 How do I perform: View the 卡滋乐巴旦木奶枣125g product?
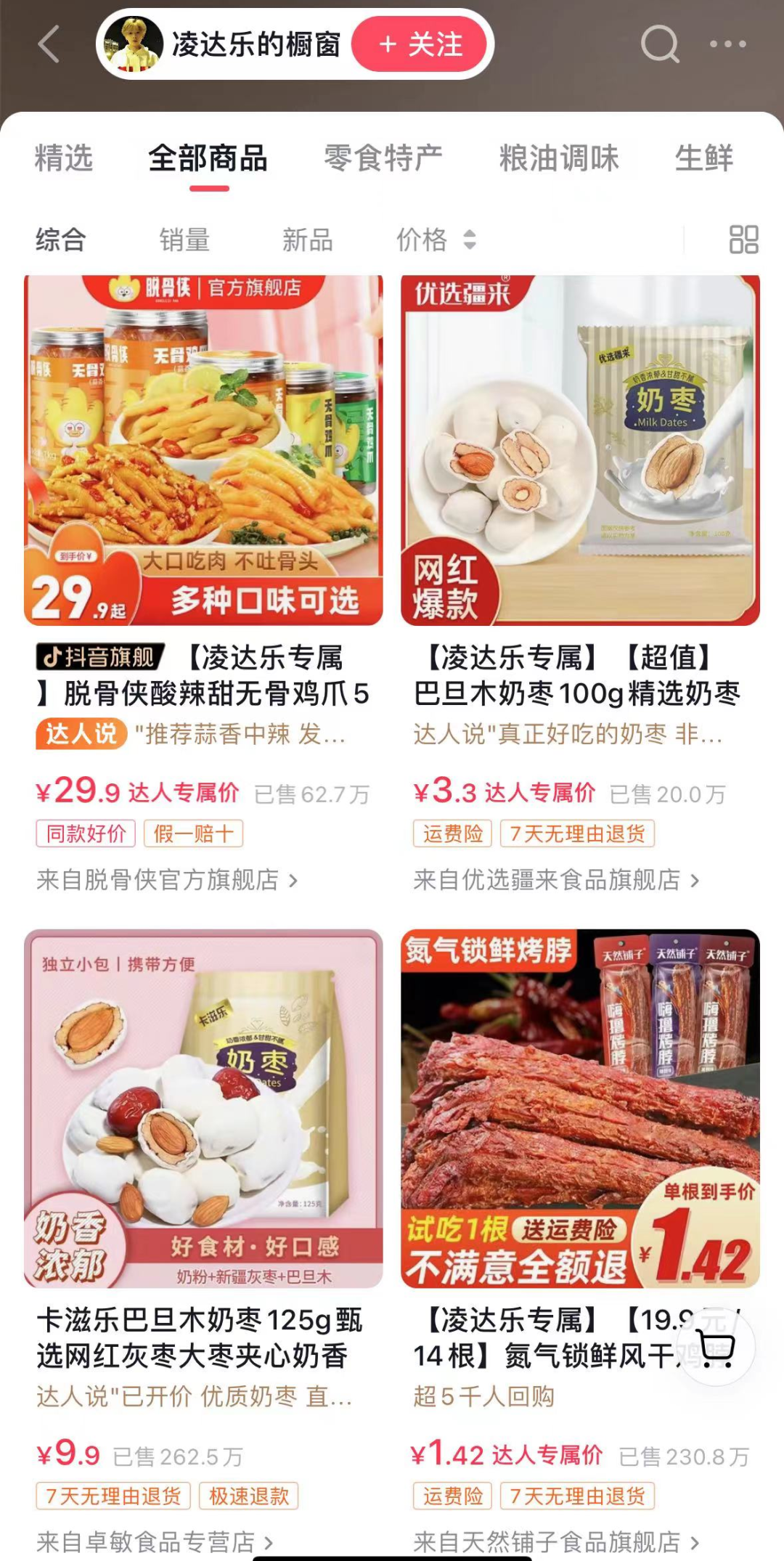tap(203, 1109)
